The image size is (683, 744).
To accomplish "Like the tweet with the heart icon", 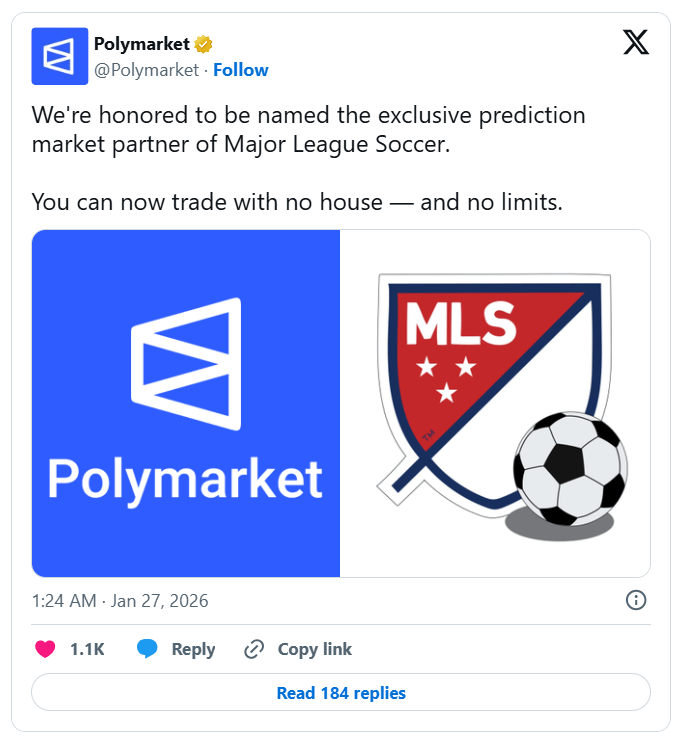I will coord(46,649).
